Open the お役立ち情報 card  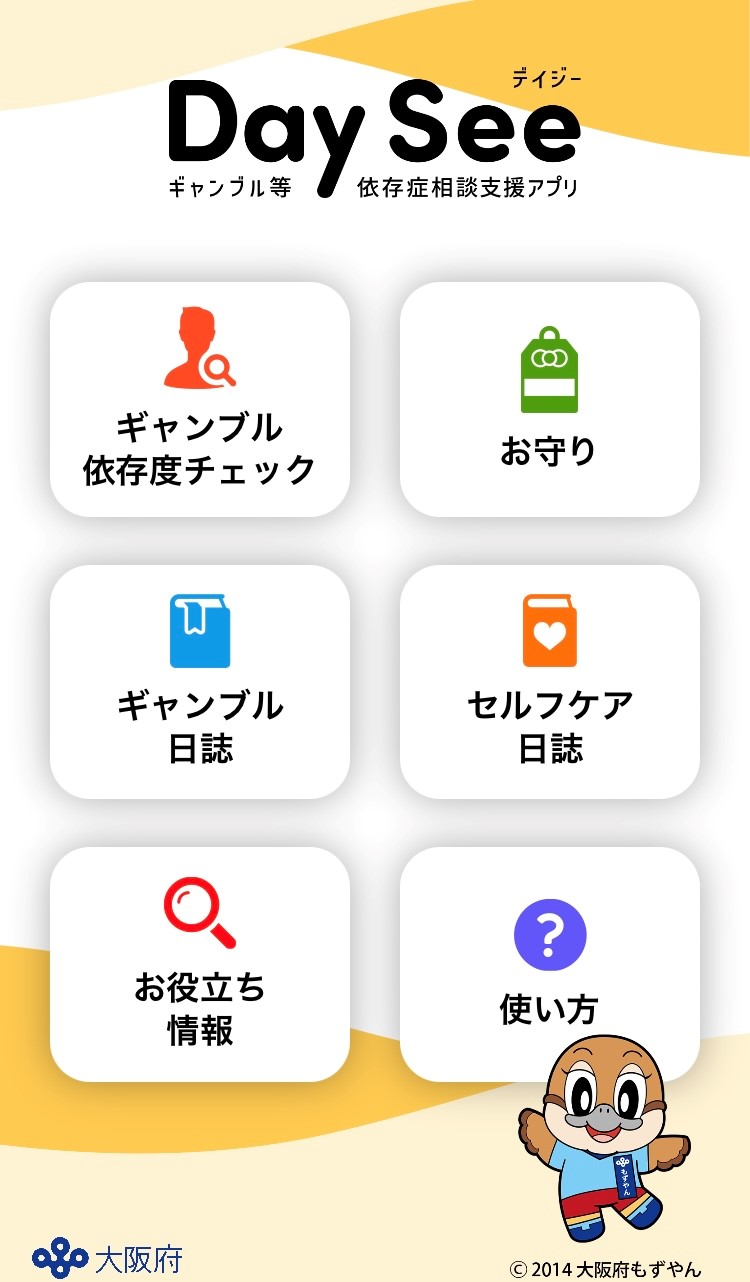[x=199, y=964]
